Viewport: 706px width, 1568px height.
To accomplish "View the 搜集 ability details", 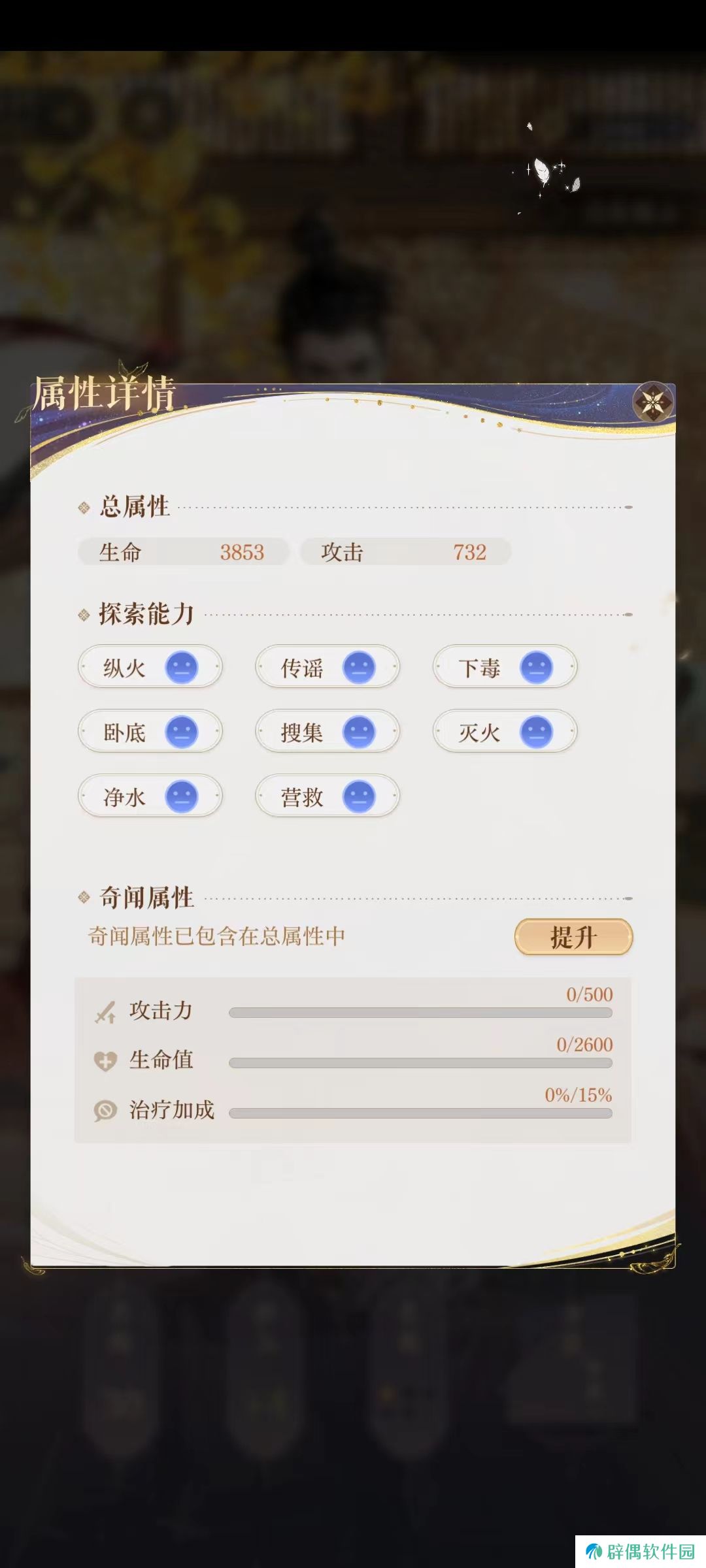I will [x=327, y=732].
